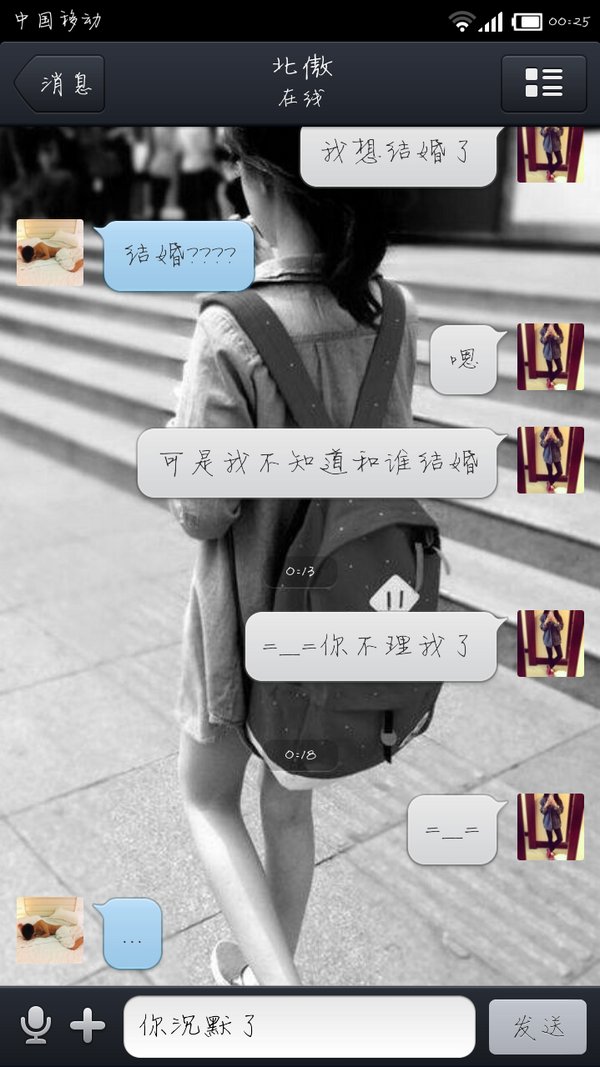
Task: Open the chat details menu icon
Action: (543, 83)
